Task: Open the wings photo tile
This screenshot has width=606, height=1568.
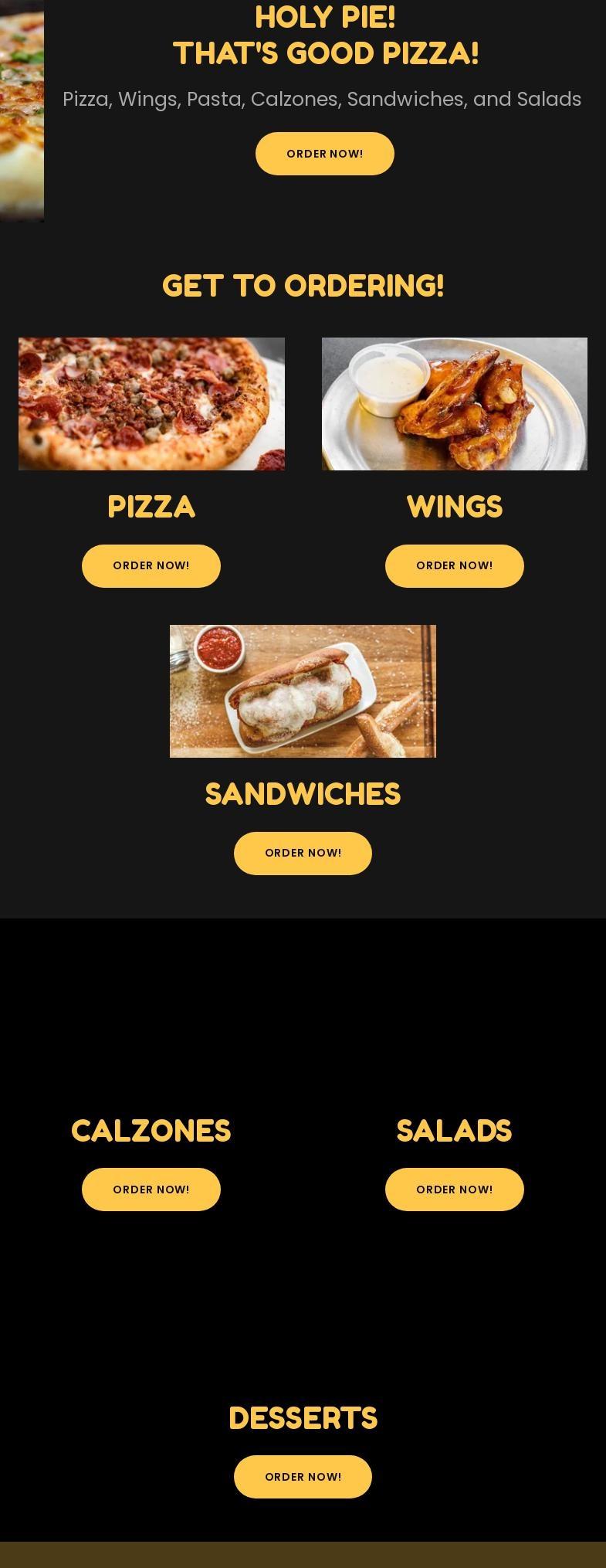Action: (454, 403)
